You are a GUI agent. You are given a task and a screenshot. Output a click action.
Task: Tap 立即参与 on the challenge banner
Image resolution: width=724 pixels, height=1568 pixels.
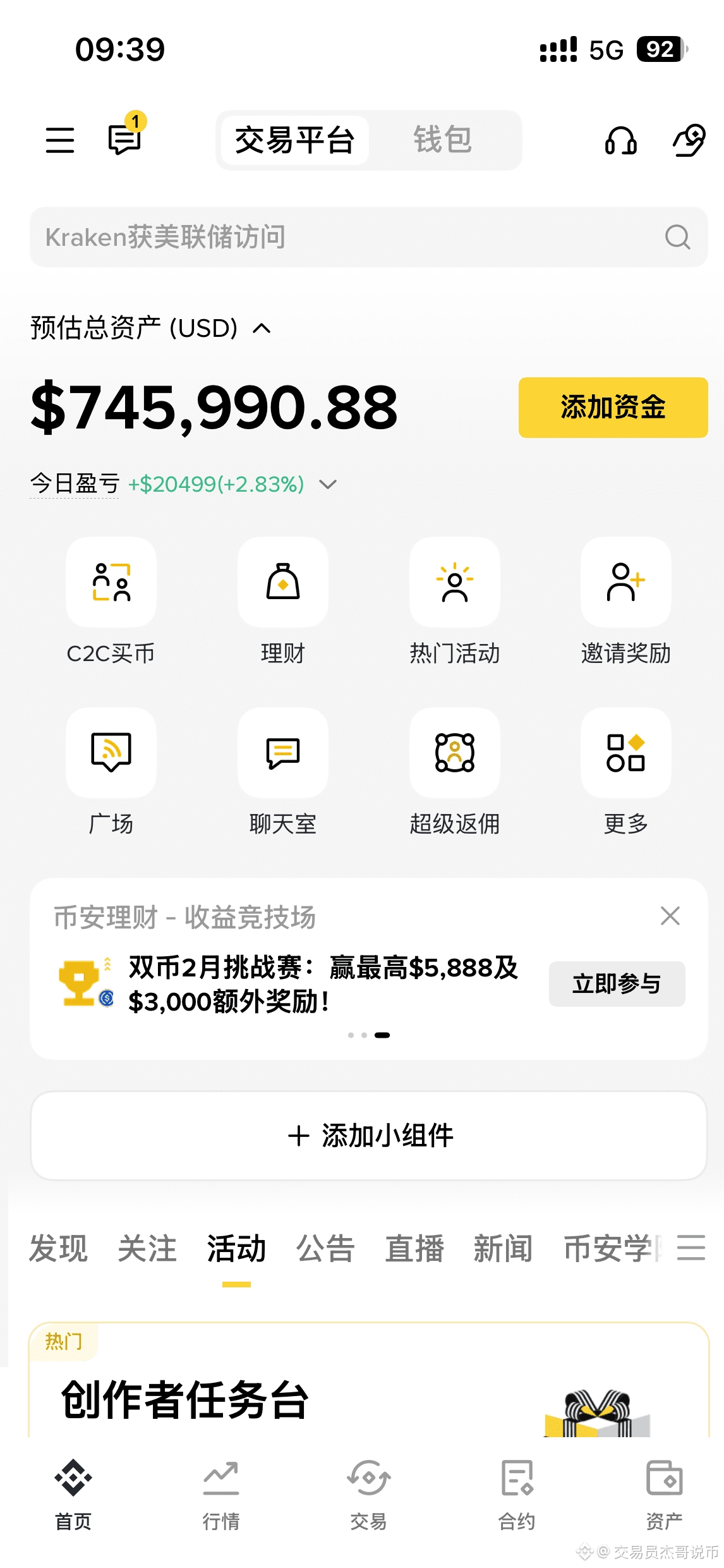(x=617, y=983)
